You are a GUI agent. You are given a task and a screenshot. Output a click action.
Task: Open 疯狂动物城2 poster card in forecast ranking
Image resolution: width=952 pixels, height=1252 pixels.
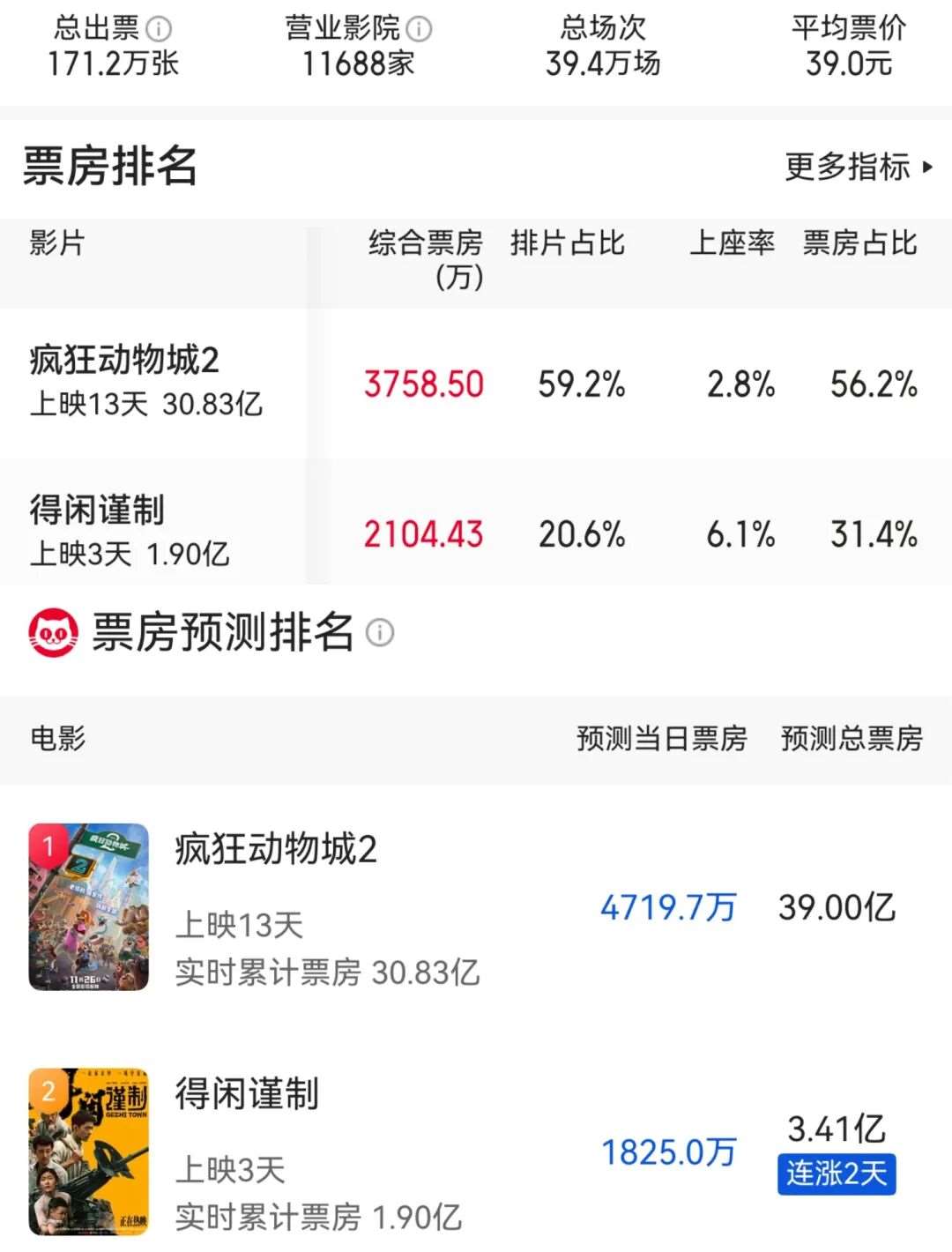click(89, 906)
